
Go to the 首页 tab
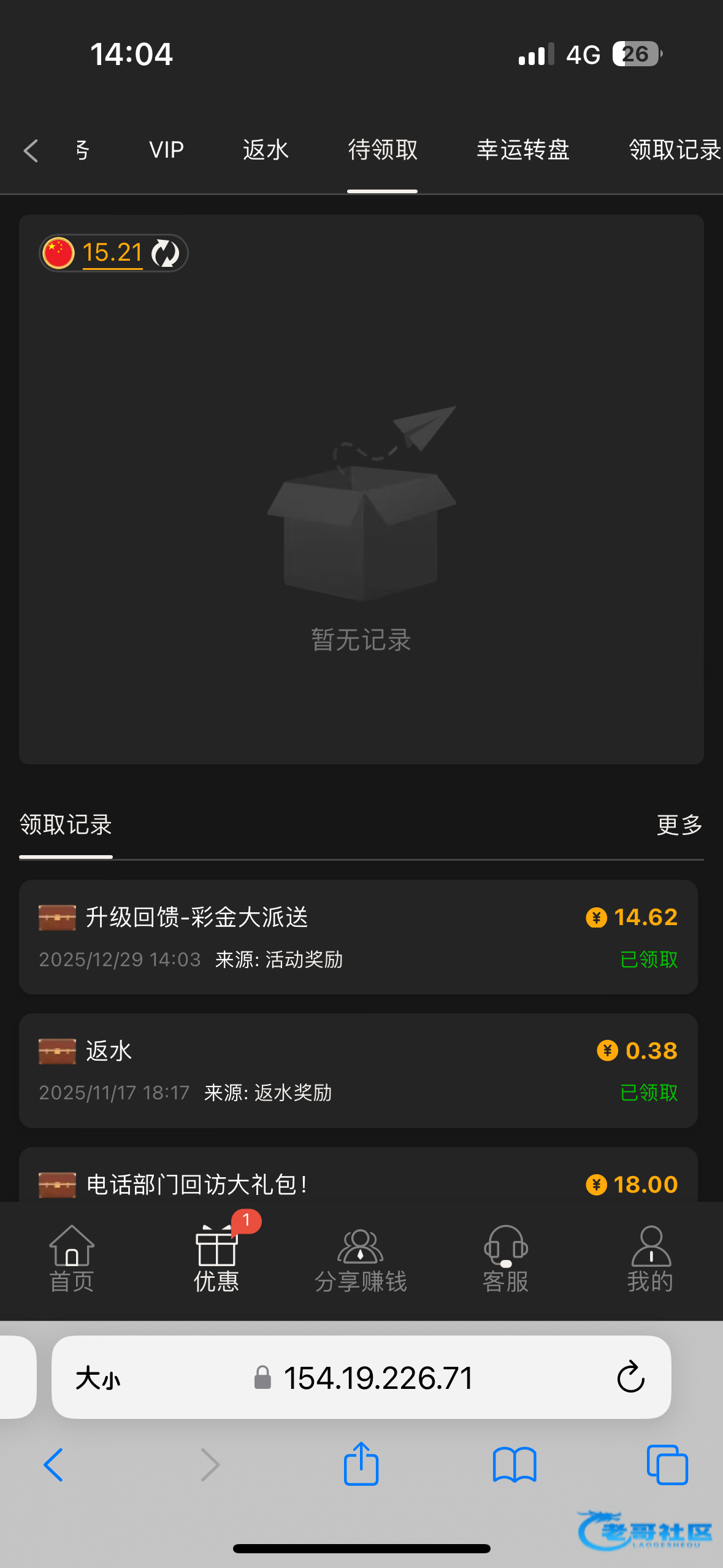point(72,1259)
